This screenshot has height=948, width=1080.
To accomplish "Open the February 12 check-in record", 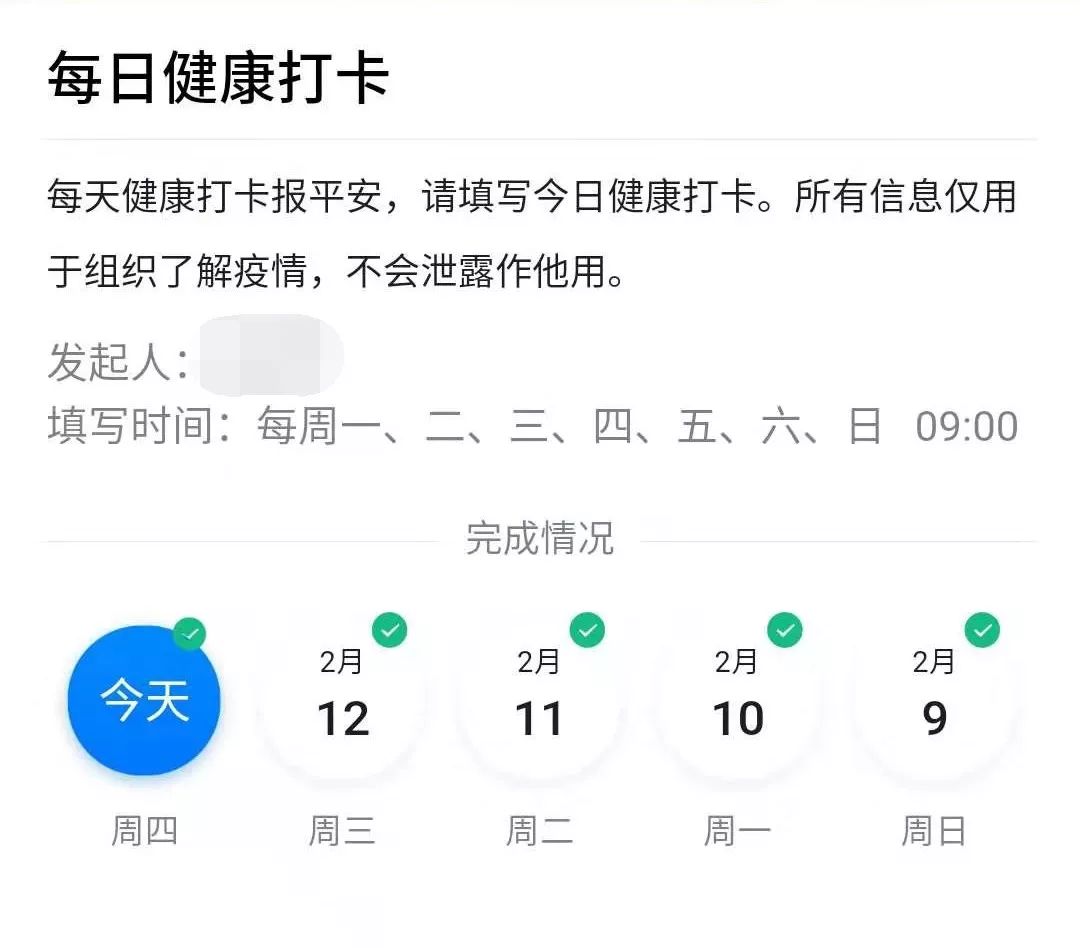I will tap(342, 703).
